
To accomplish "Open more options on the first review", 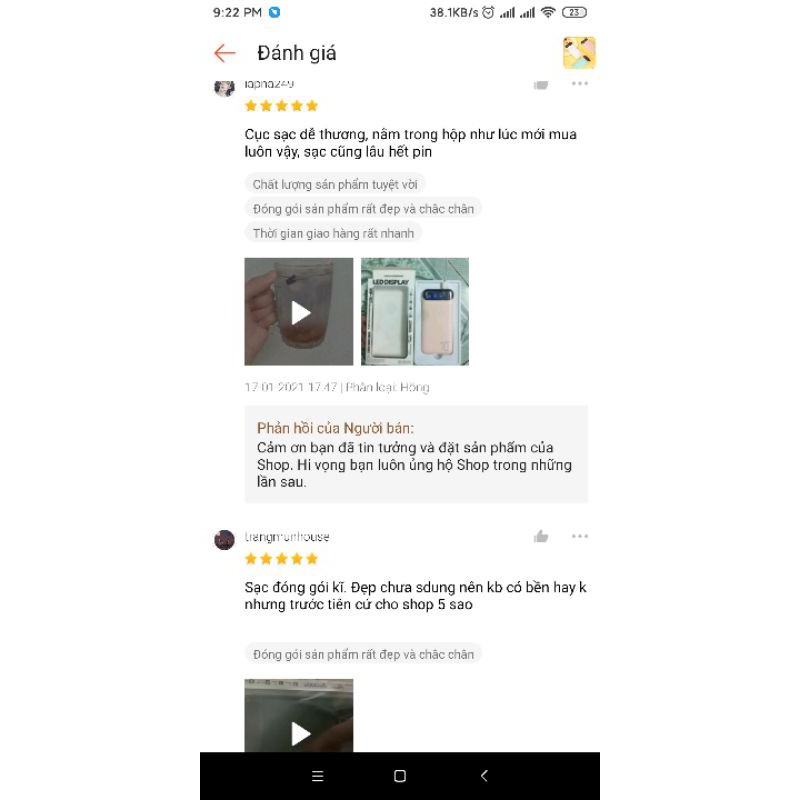I will (580, 84).
